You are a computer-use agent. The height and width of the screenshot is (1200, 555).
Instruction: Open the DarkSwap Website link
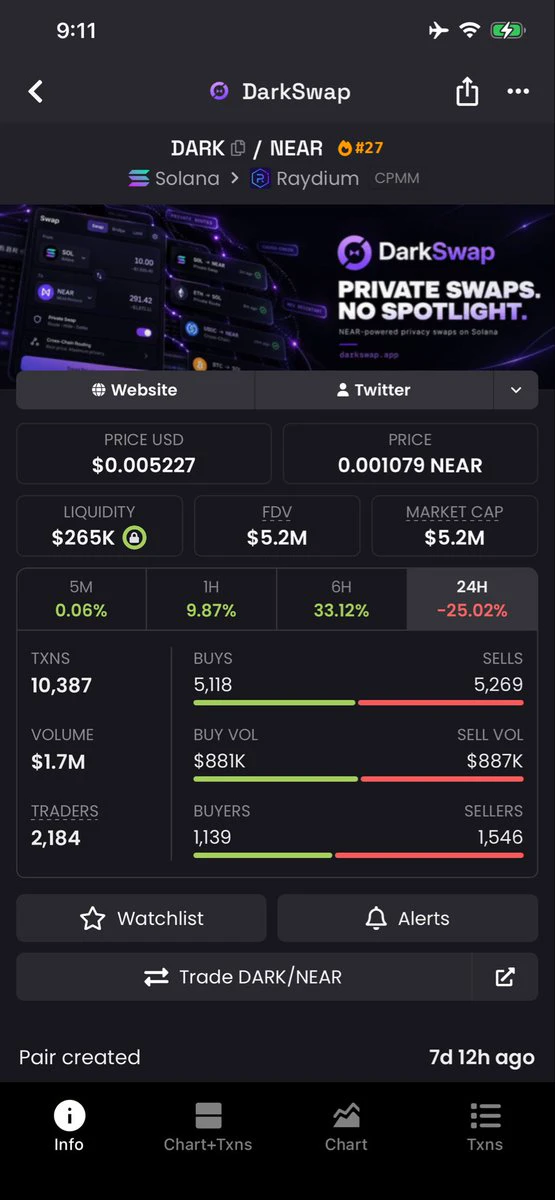135,390
